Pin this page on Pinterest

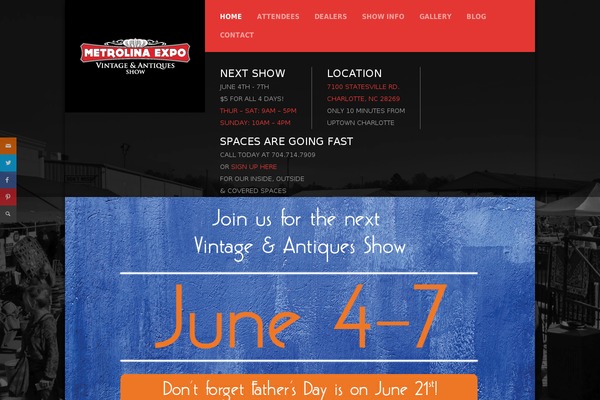[x=8, y=197]
